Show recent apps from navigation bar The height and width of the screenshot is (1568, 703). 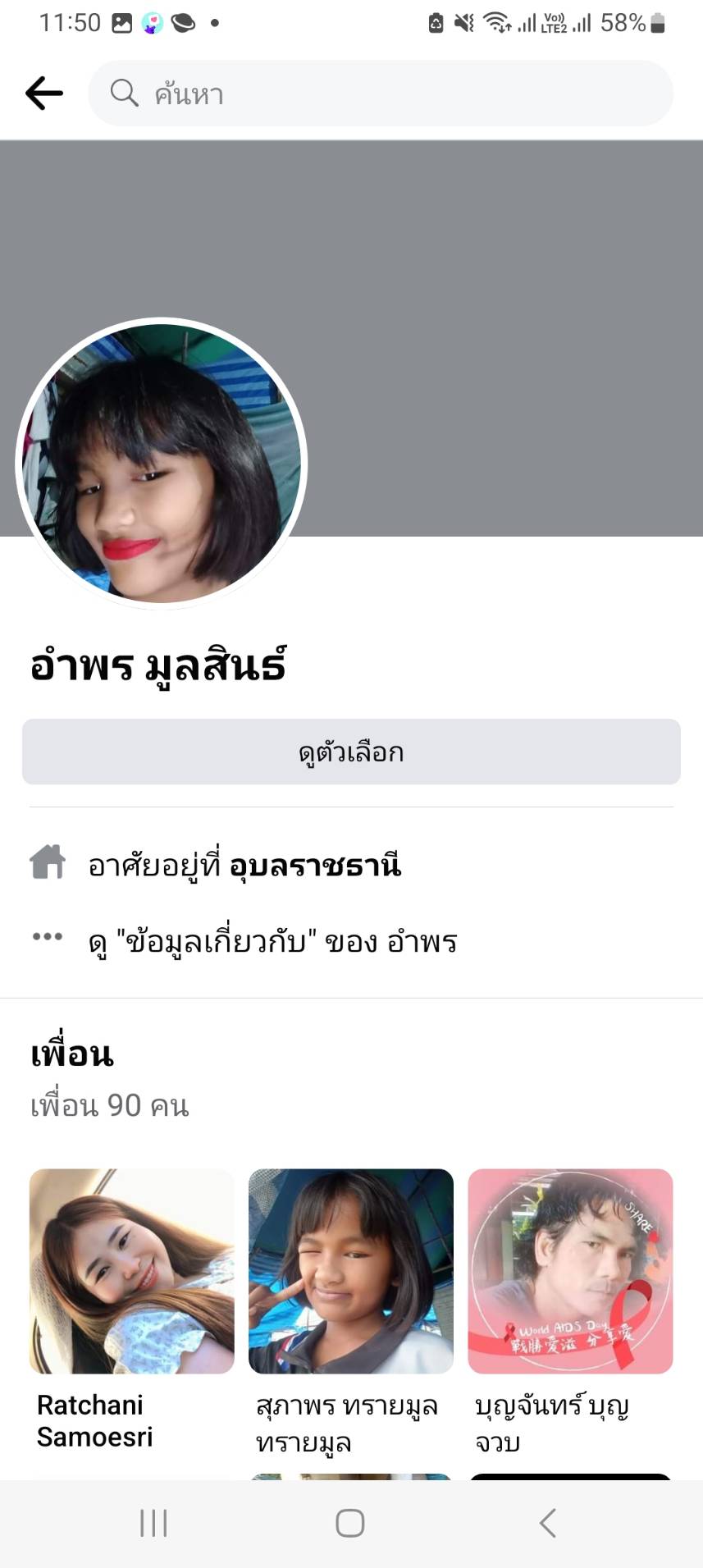coord(153,1524)
